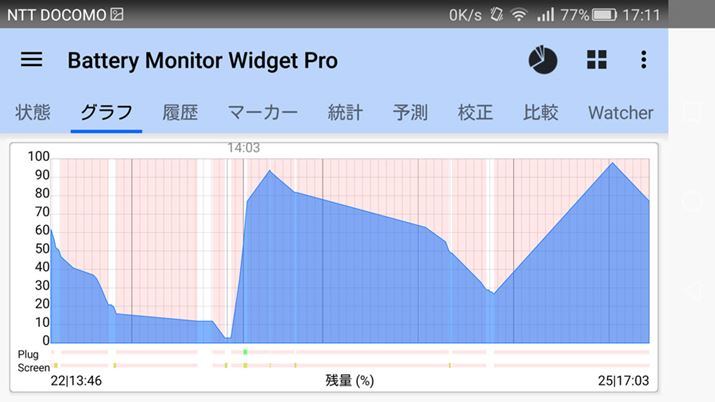Open the マーカー tab

click(x=262, y=112)
